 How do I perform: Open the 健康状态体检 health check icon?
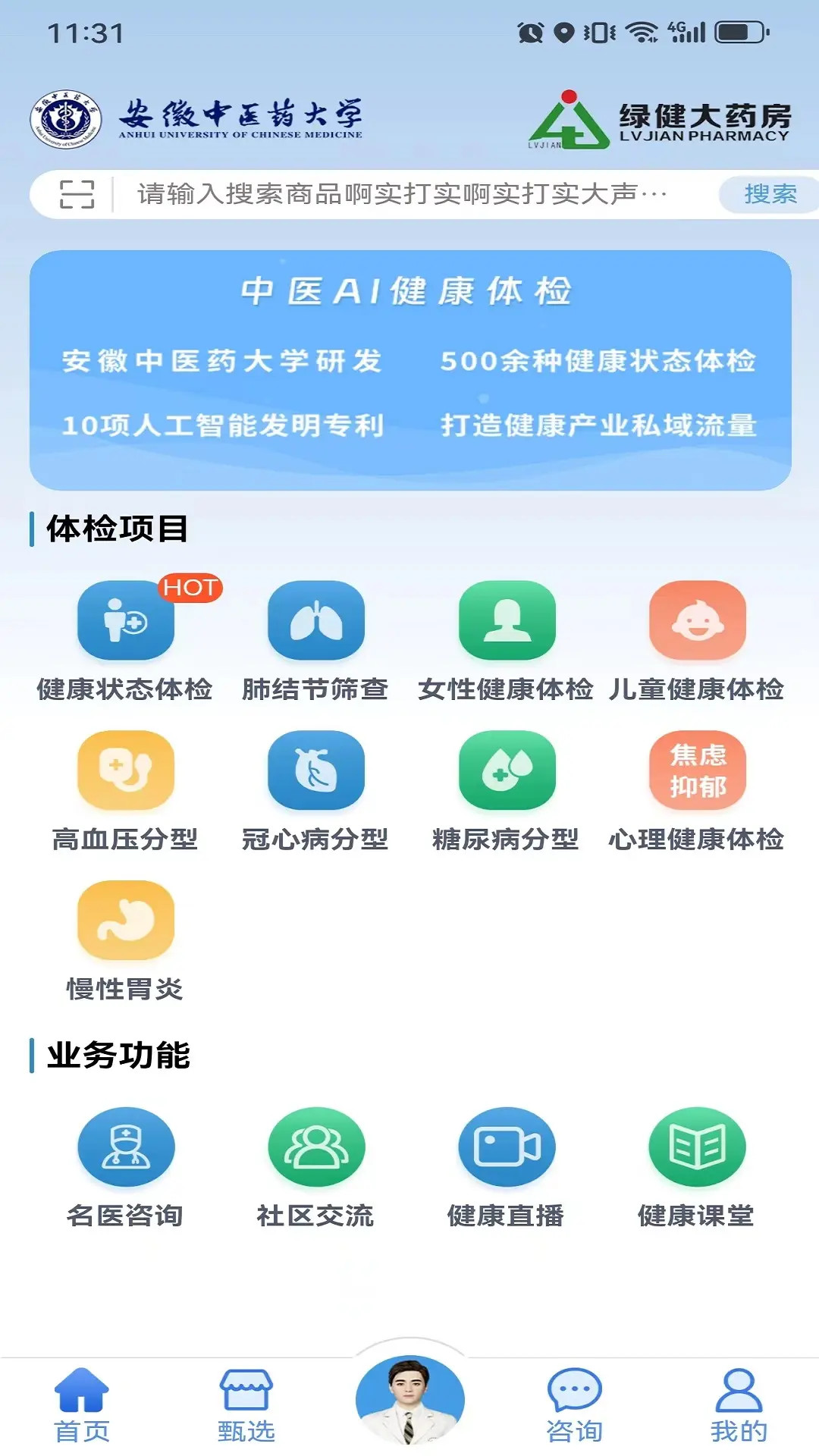(x=125, y=622)
